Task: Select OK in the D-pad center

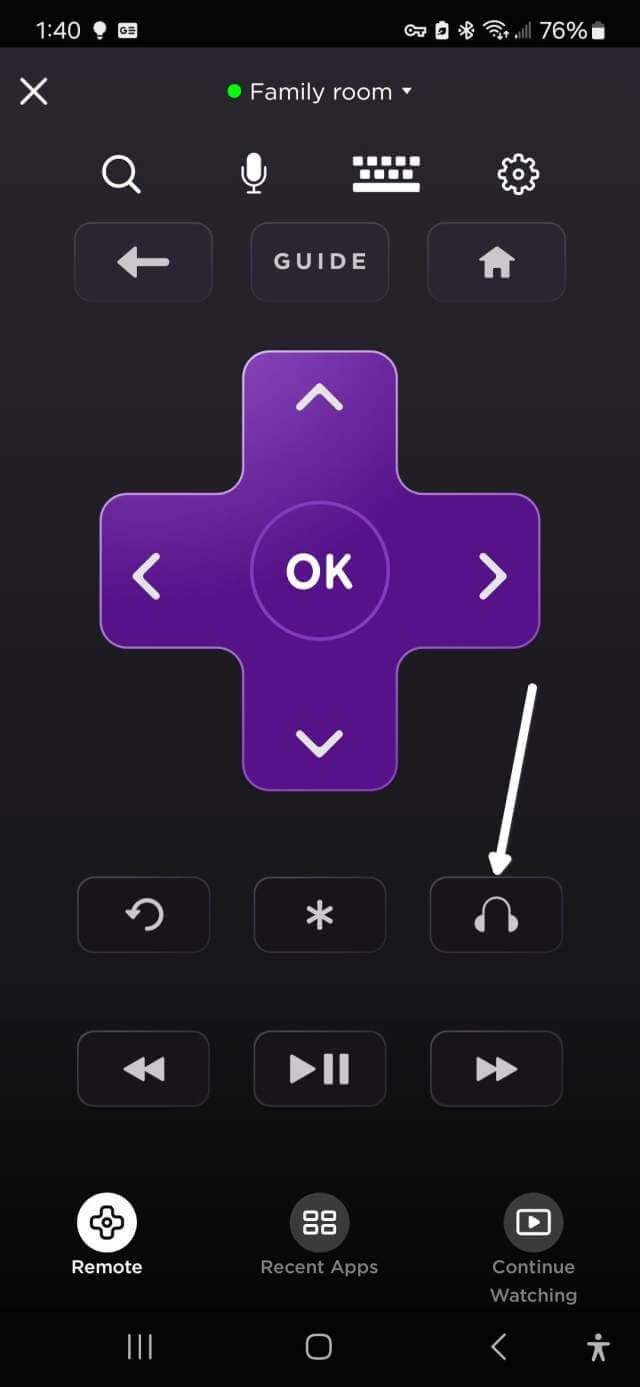Action: coord(320,571)
